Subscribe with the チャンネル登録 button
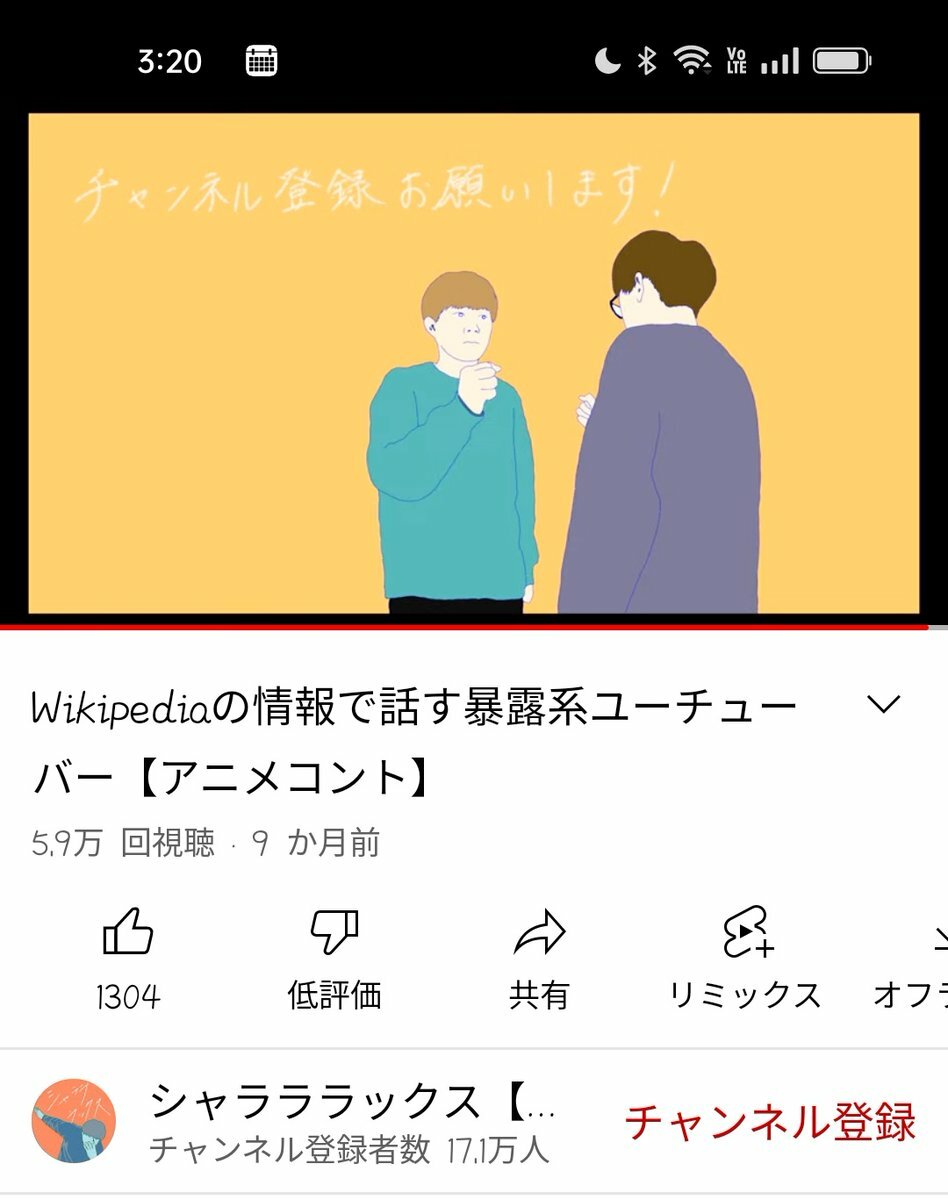Image resolution: width=948 pixels, height=1200 pixels. tap(770, 1122)
